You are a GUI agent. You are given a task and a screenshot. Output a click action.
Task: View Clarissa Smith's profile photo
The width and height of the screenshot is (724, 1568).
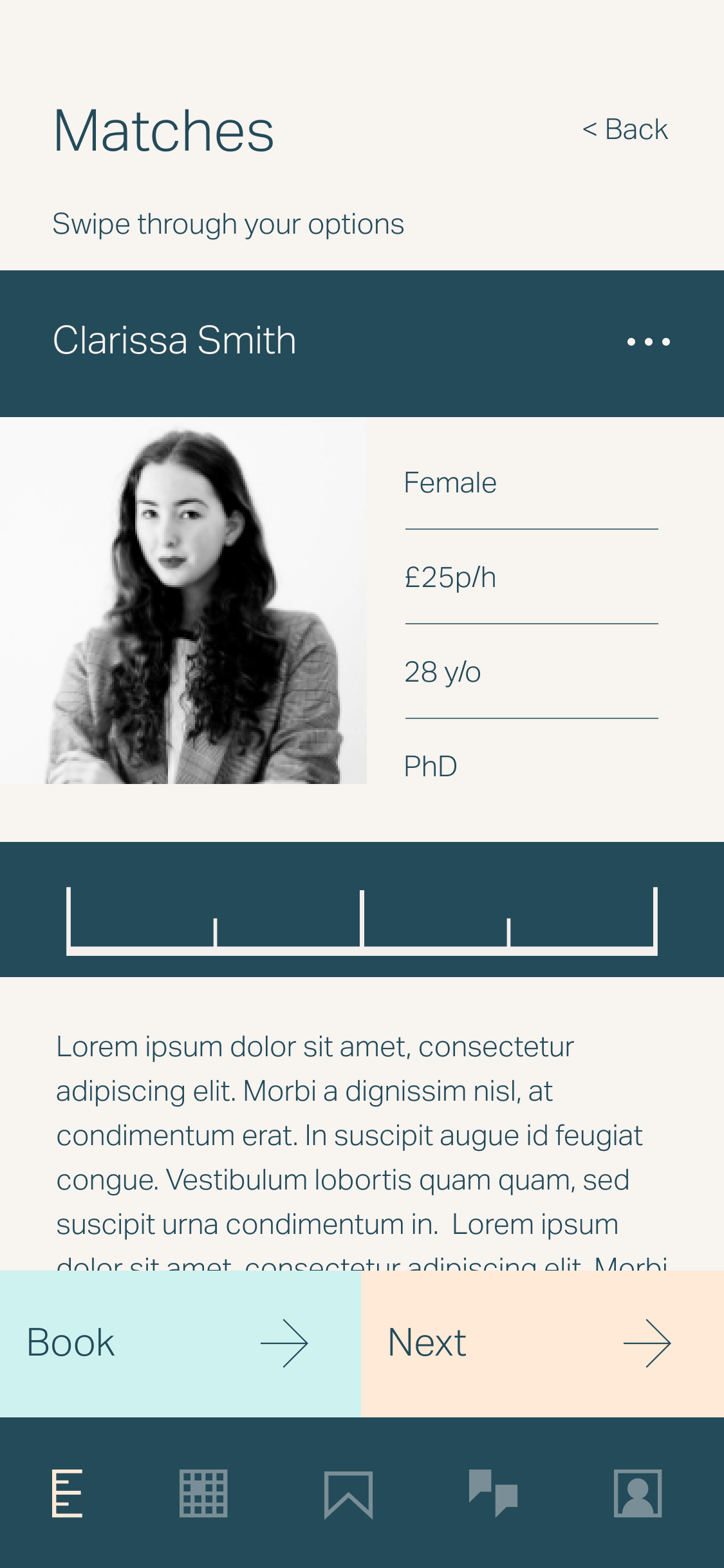(x=183, y=601)
